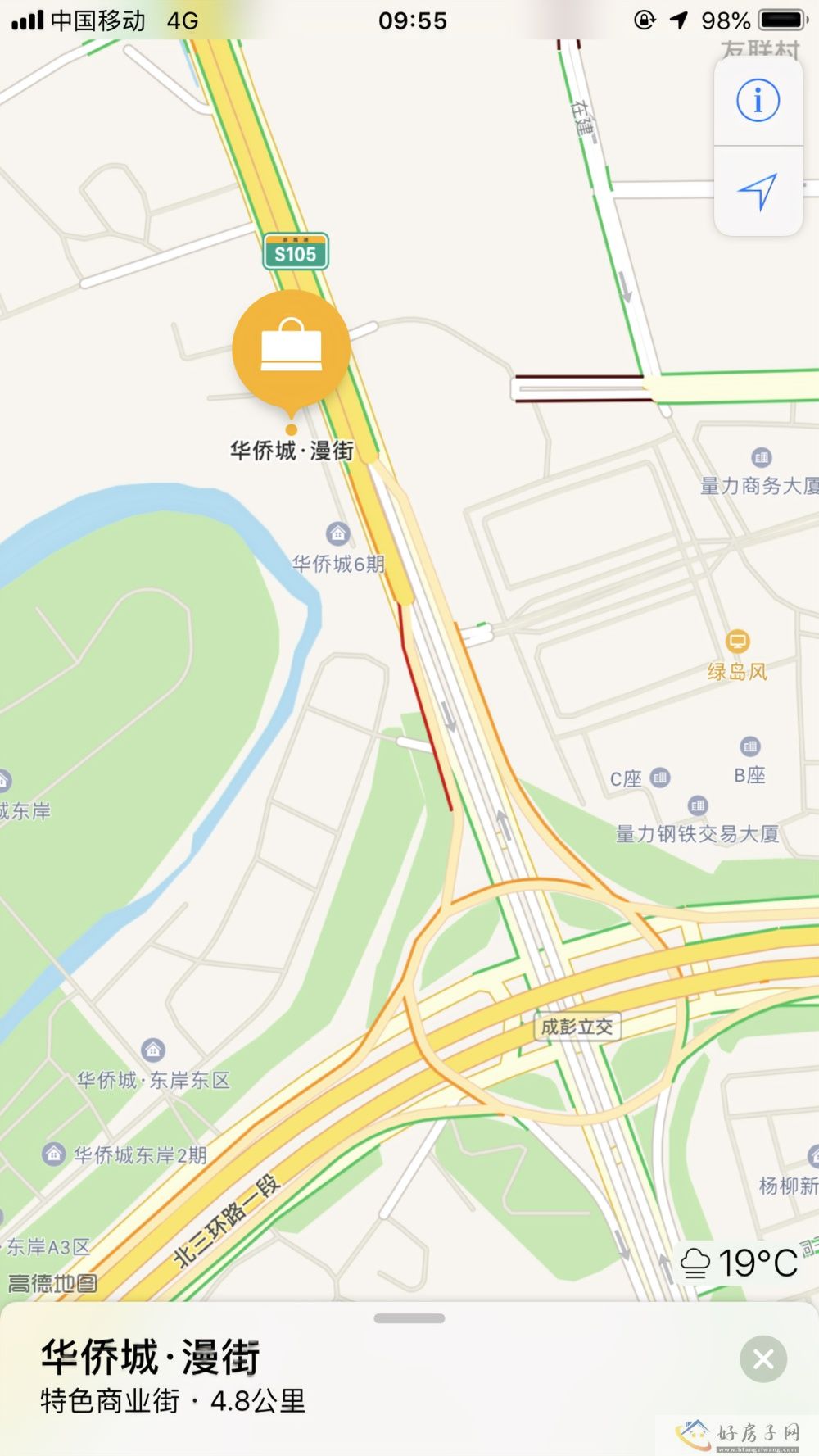Select the 华侨城东岸2期 marker

click(54, 1154)
